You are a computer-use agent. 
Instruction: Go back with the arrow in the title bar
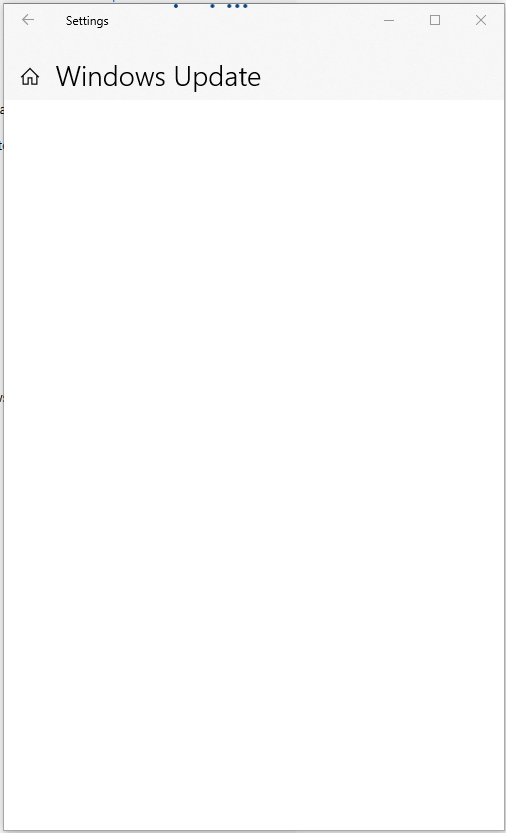28,20
